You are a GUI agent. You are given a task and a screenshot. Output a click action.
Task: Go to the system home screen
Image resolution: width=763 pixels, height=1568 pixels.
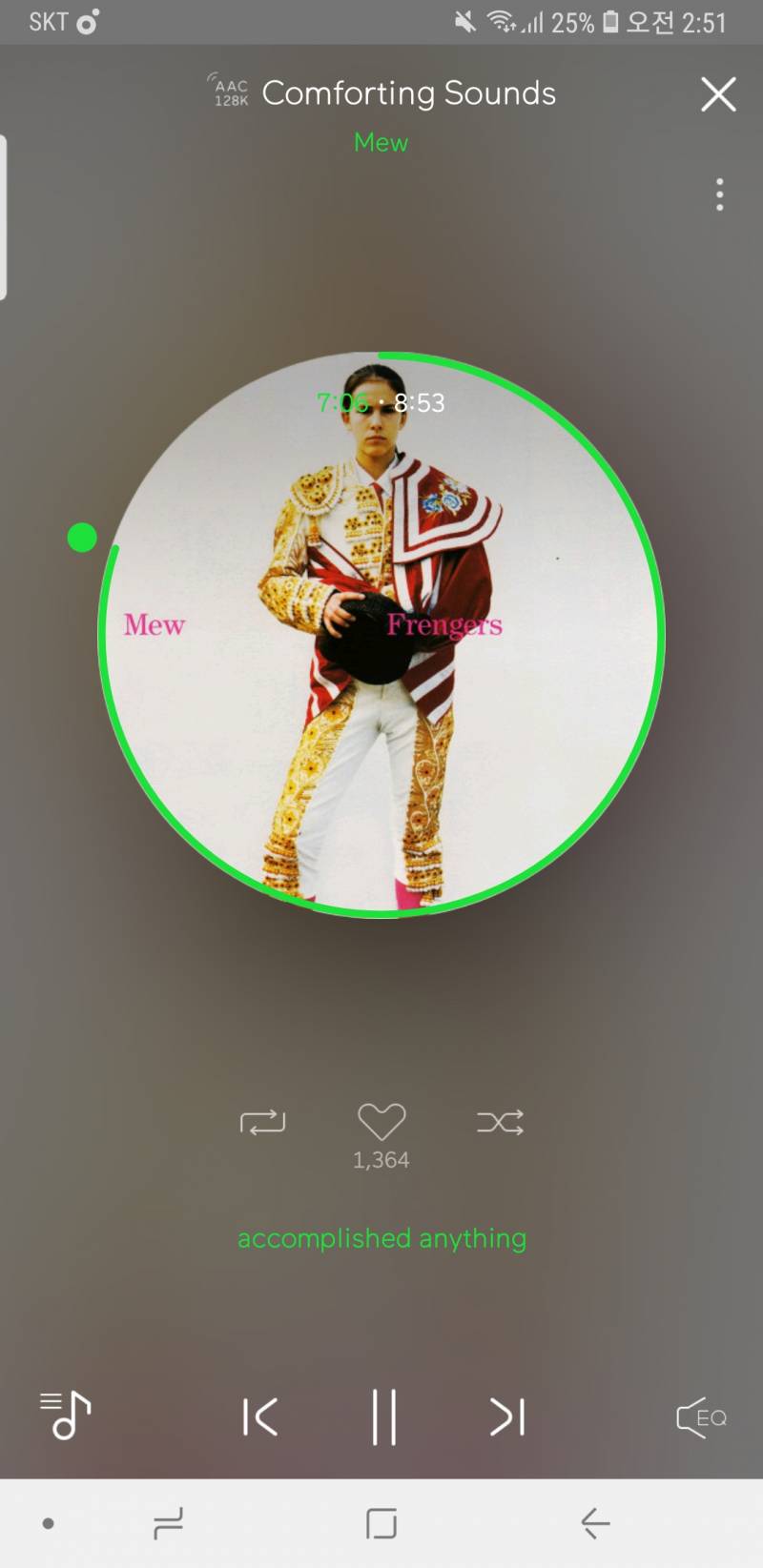[x=381, y=1523]
